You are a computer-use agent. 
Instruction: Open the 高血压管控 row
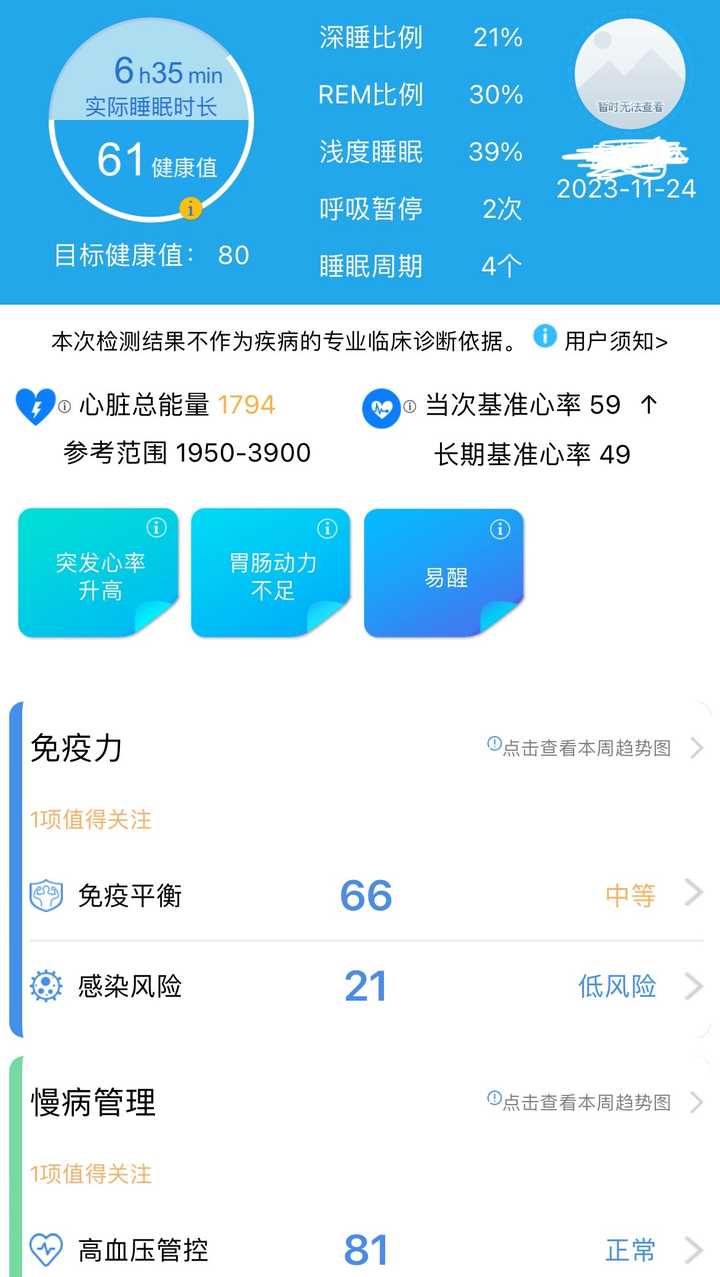pyautogui.click(x=366, y=1249)
